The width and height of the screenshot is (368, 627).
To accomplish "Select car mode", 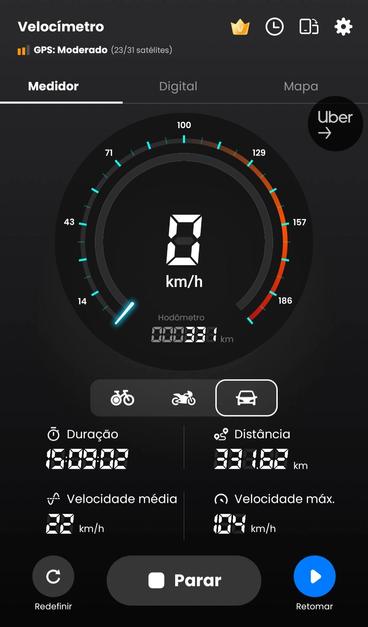I will (246, 398).
